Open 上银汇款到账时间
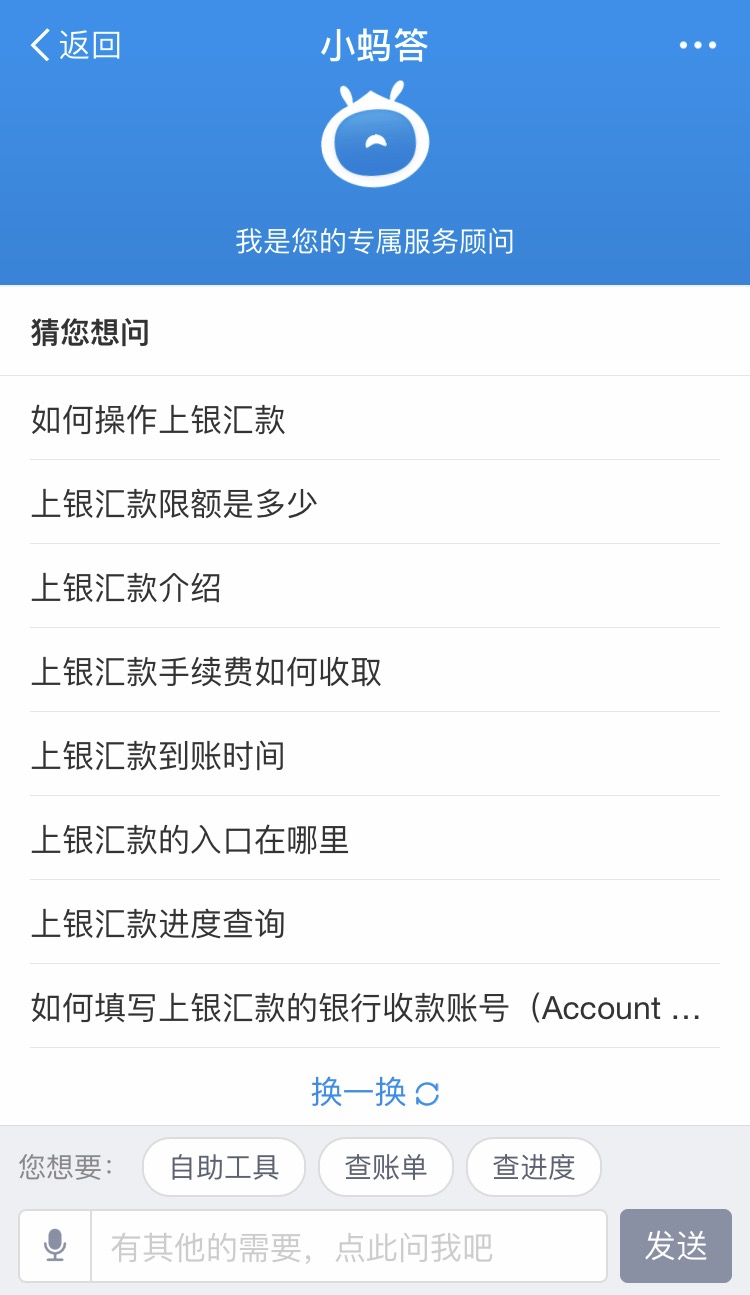The width and height of the screenshot is (750, 1295). coord(375,755)
